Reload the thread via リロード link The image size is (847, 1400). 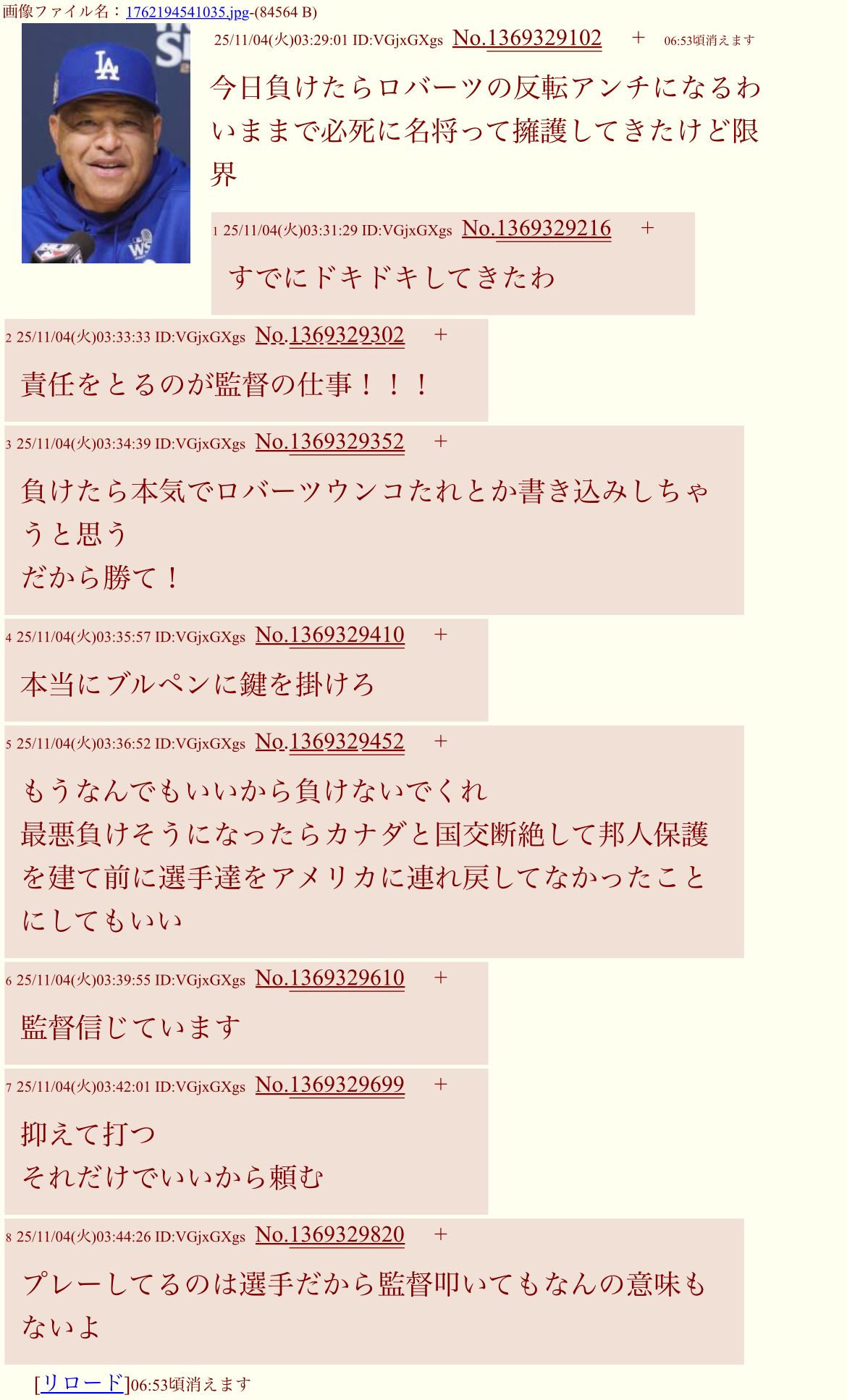[x=82, y=1383]
